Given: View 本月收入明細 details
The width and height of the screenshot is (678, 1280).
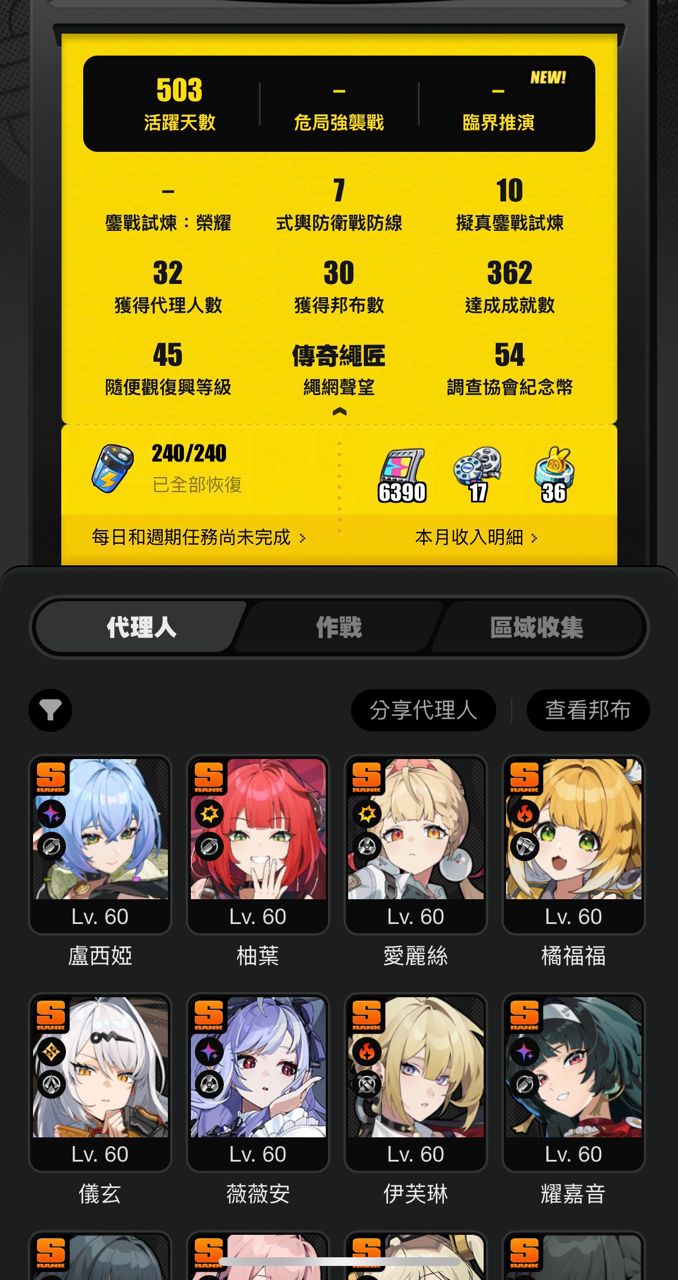Looking at the screenshot, I should (x=476, y=538).
